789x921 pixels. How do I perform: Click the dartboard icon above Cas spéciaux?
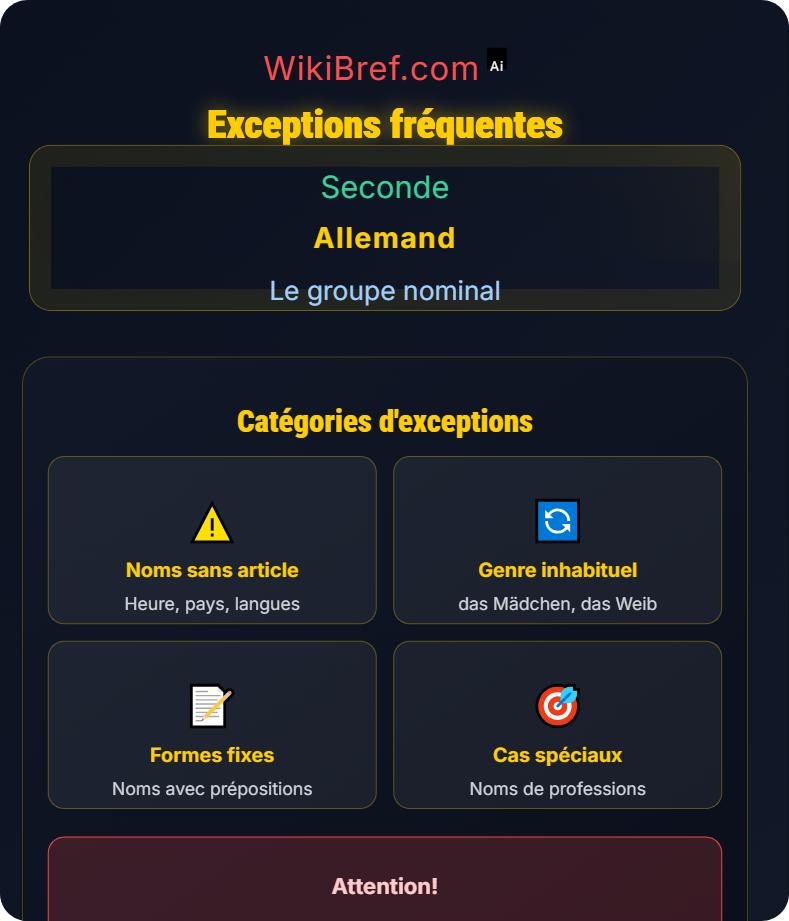pyautogui.click(x=557, y=704)
